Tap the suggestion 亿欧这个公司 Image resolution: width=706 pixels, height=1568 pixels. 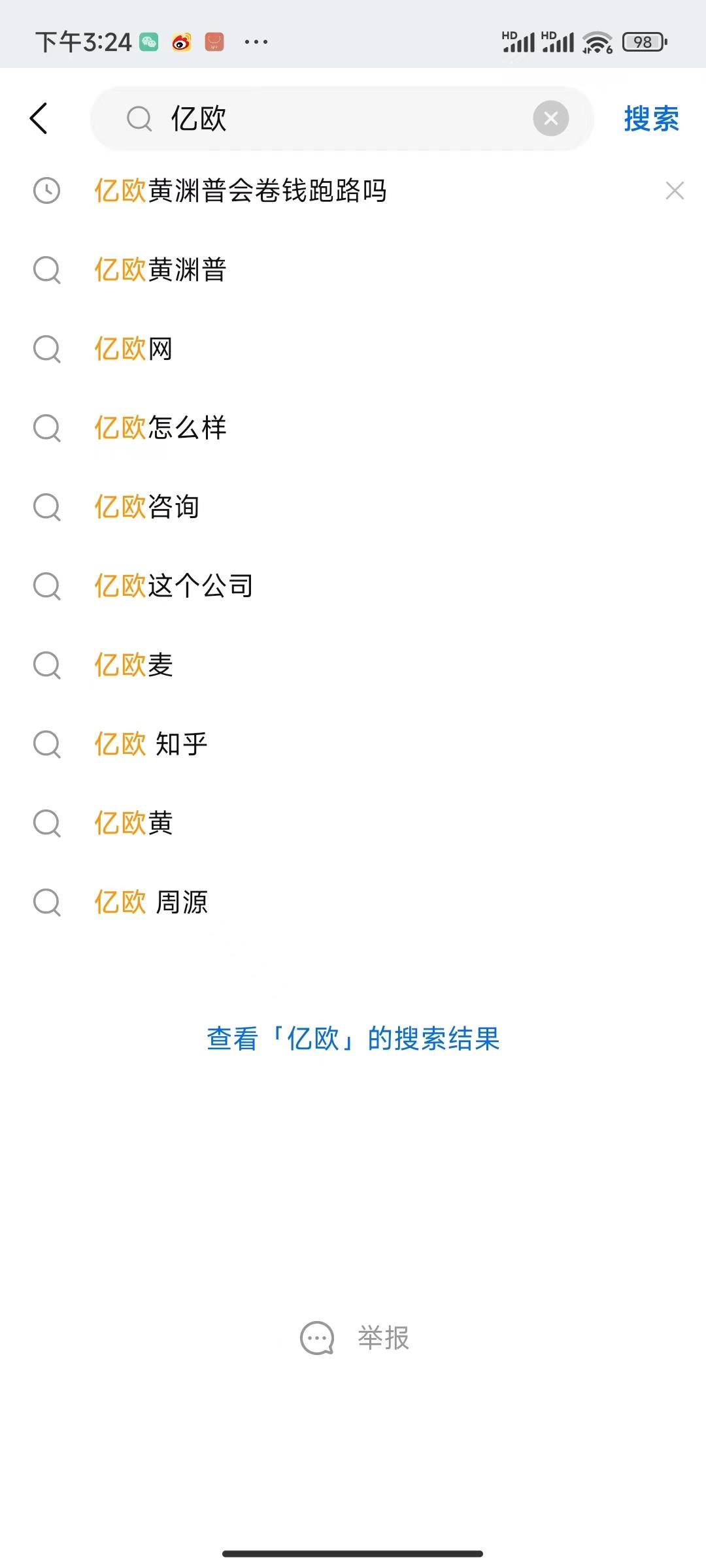click(x=173, y=587)
